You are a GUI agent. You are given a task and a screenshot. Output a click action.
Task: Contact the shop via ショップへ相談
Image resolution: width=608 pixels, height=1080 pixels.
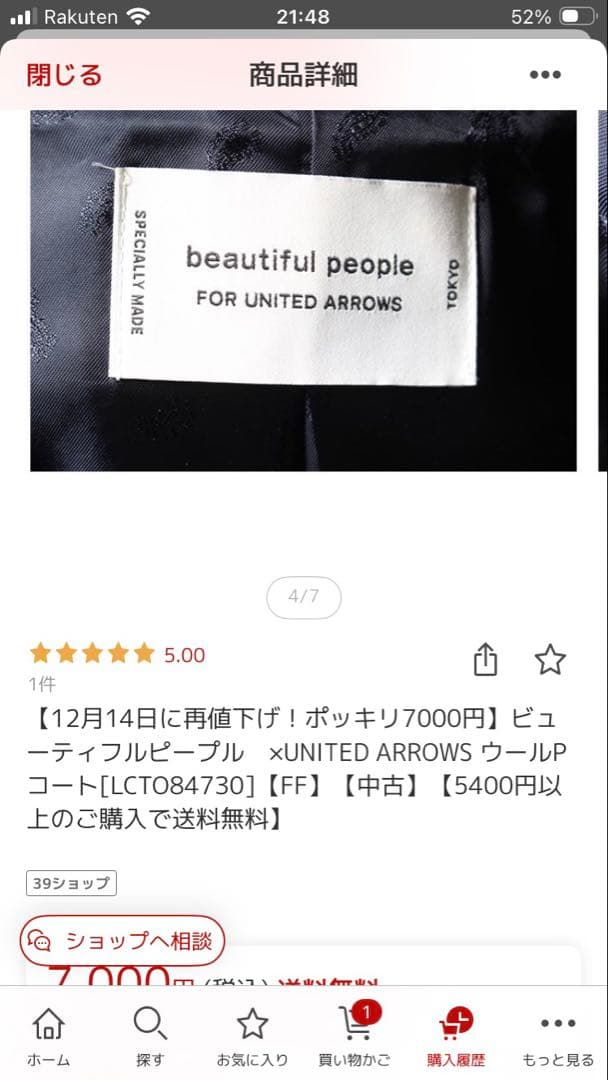122,940
